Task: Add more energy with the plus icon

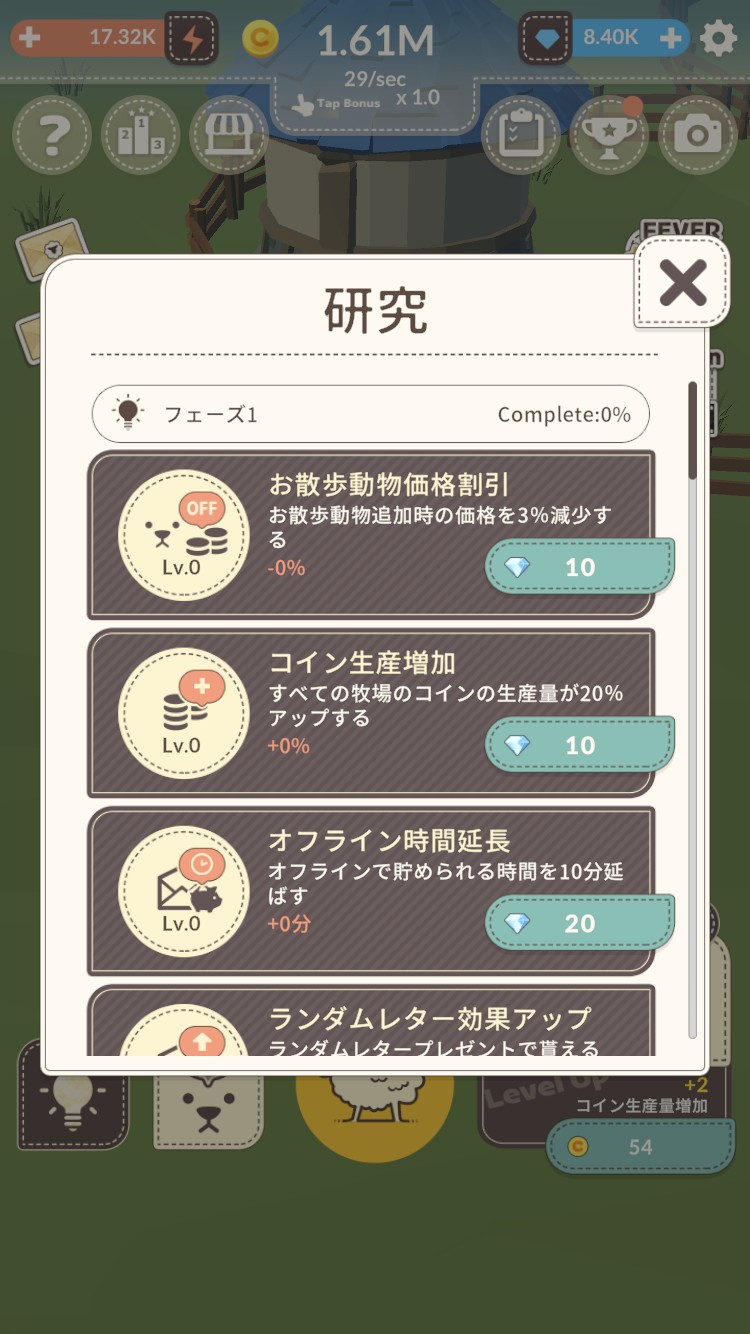Action: pos(30,38)
